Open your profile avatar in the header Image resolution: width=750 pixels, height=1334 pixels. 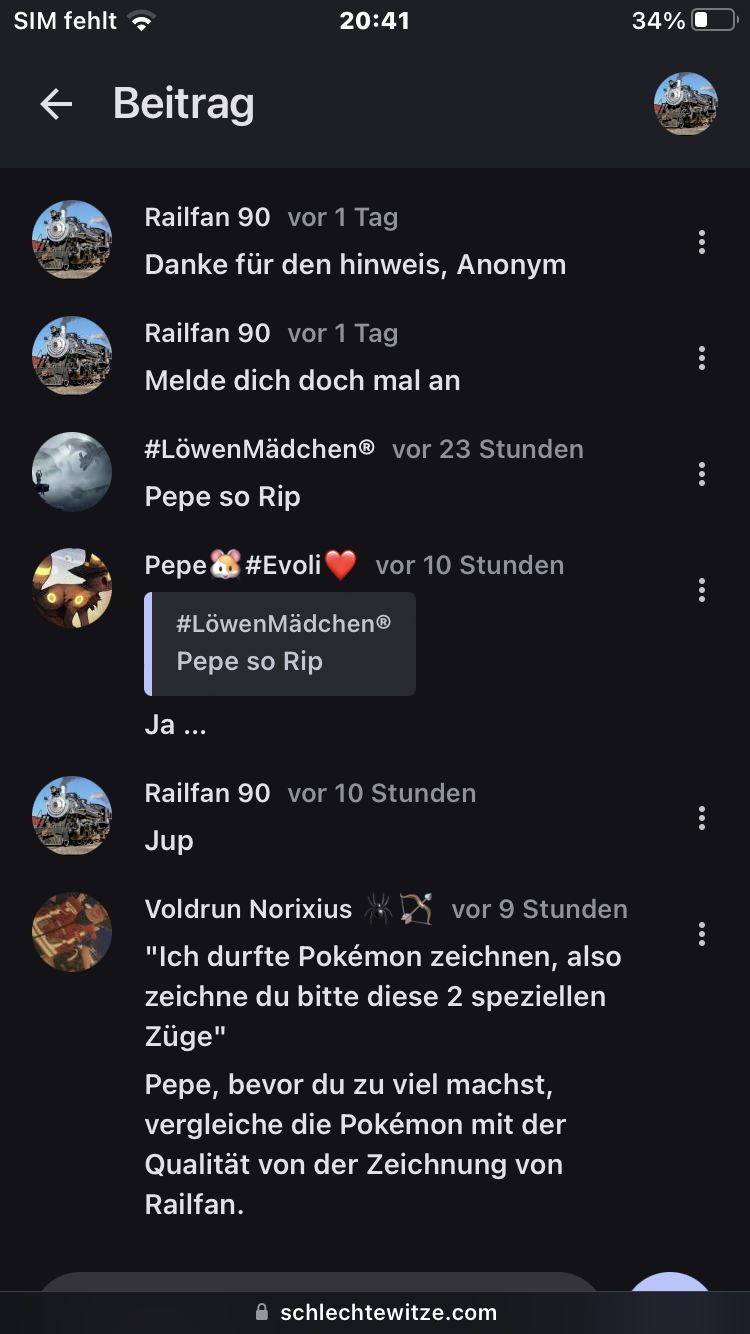coord(685,104)
